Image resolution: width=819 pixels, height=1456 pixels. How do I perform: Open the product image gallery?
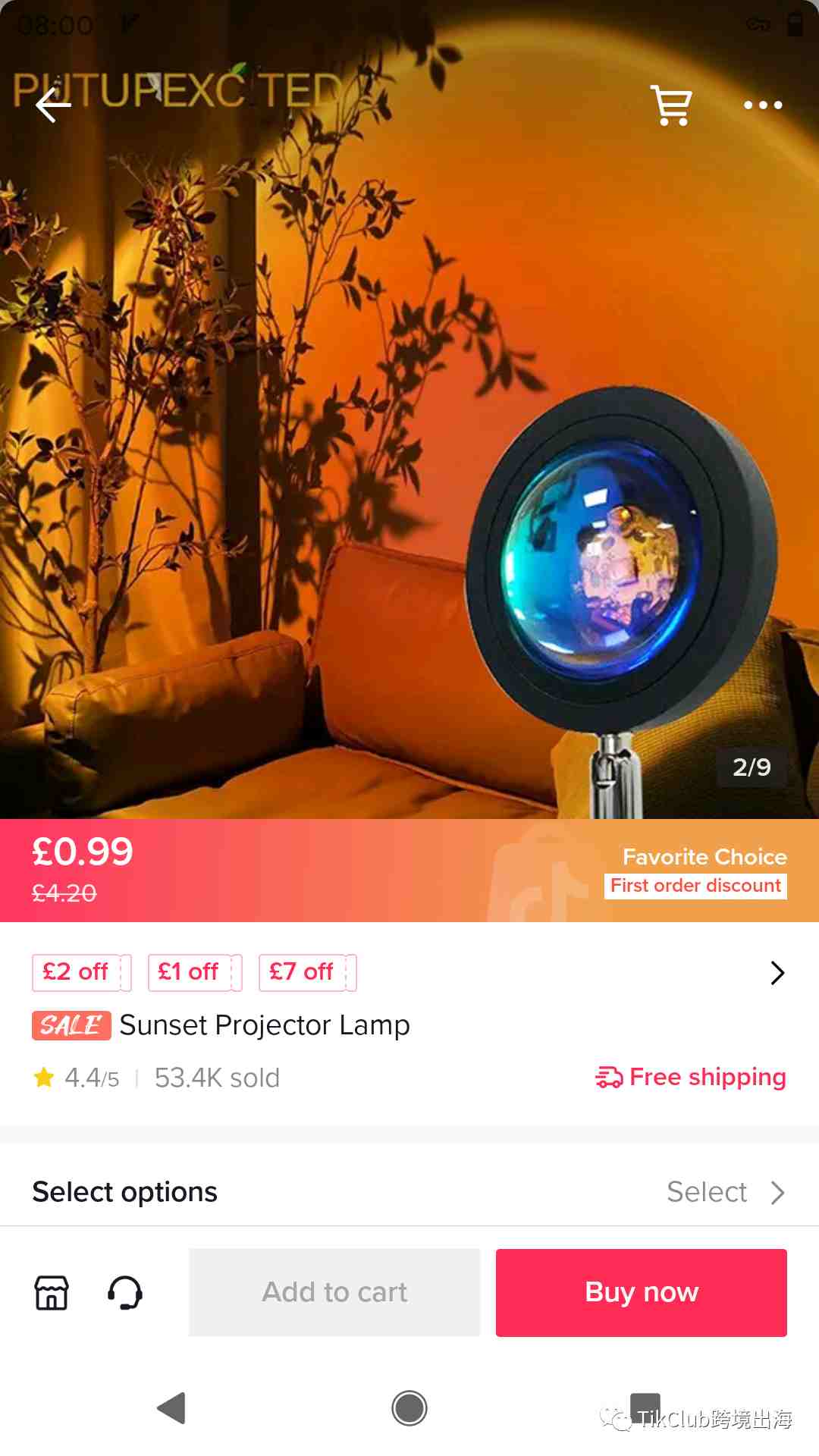[409, 455]
